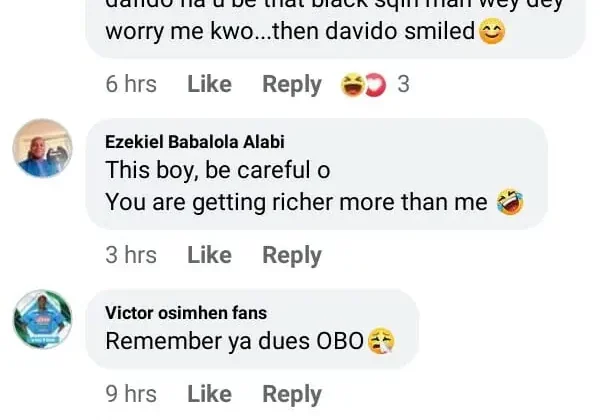Like the comment posted 6 hrs ago
The height and width of the screenshot is (420, 600).
209,85
